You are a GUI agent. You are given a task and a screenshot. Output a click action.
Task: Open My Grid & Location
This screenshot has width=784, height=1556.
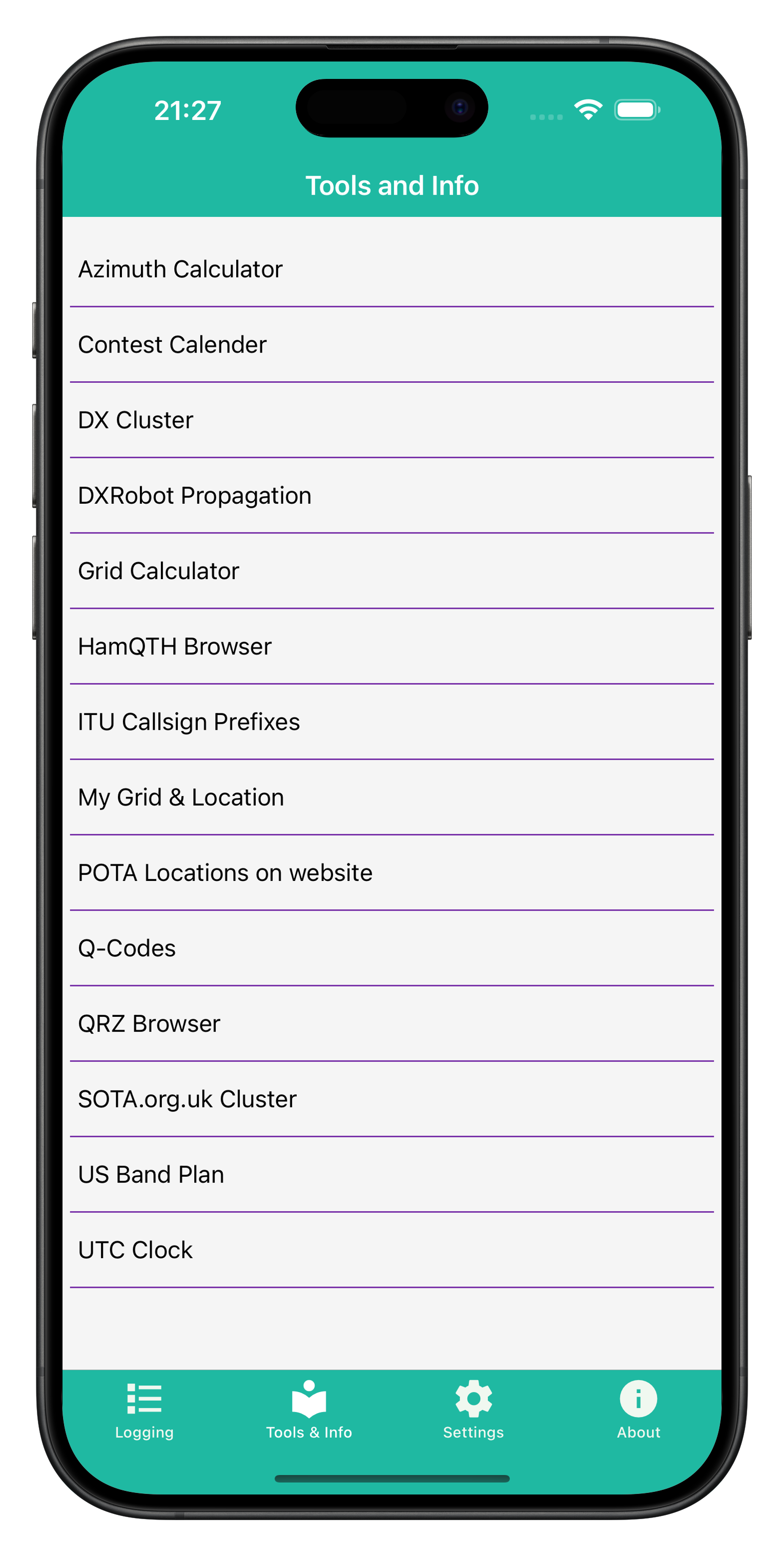(x=180, y=798)
